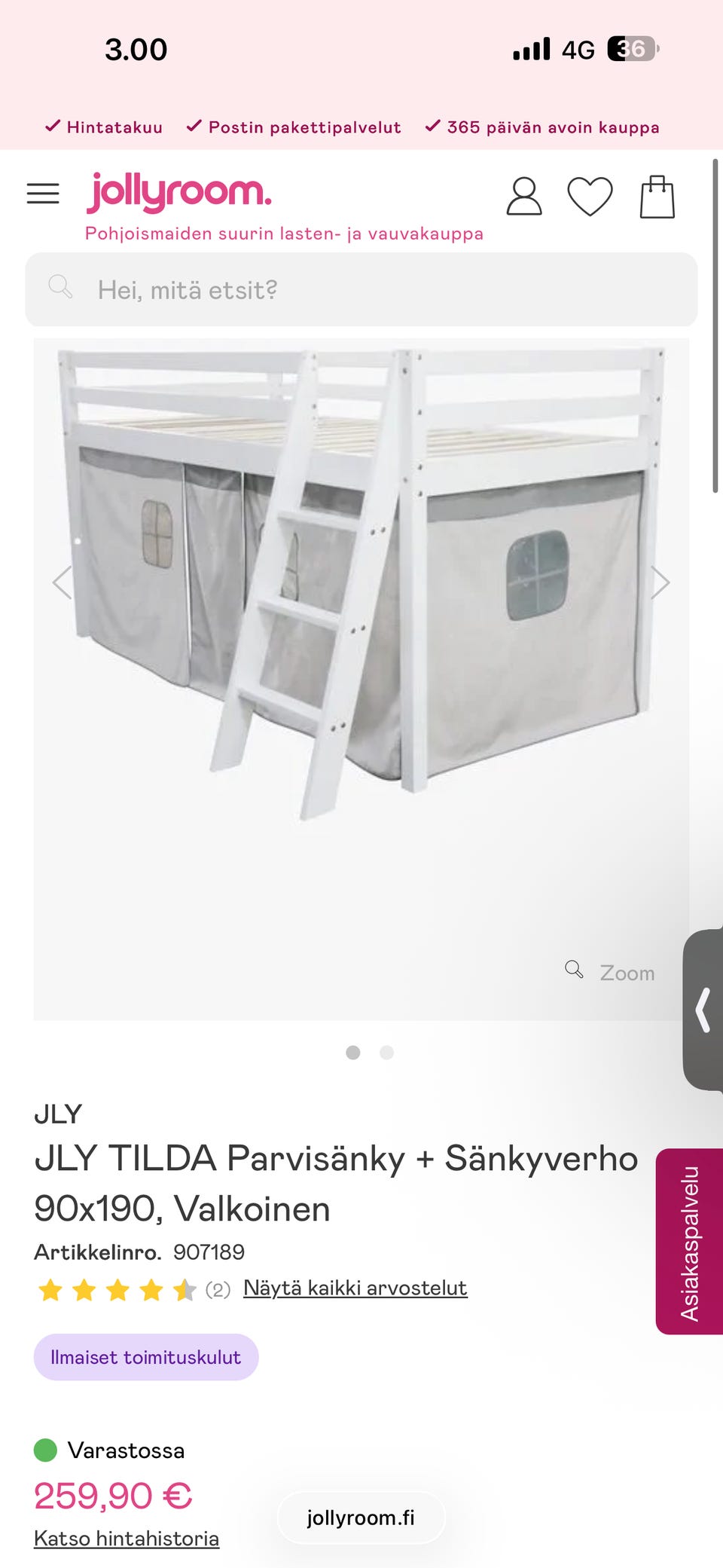Screen dimensions: 723x1568
Task: Show the previous product image
Action: click(62, 582)
